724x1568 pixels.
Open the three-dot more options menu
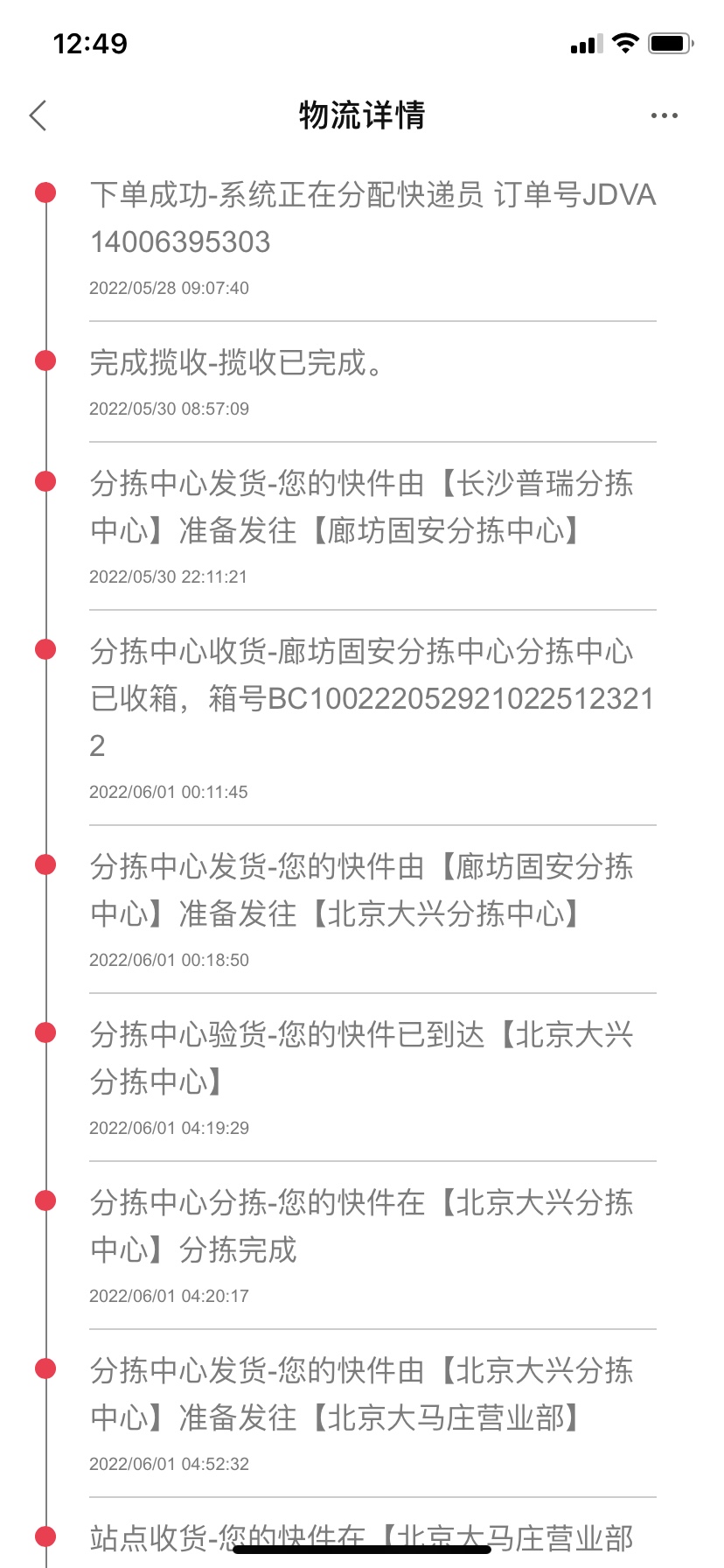tap(664, 115)
